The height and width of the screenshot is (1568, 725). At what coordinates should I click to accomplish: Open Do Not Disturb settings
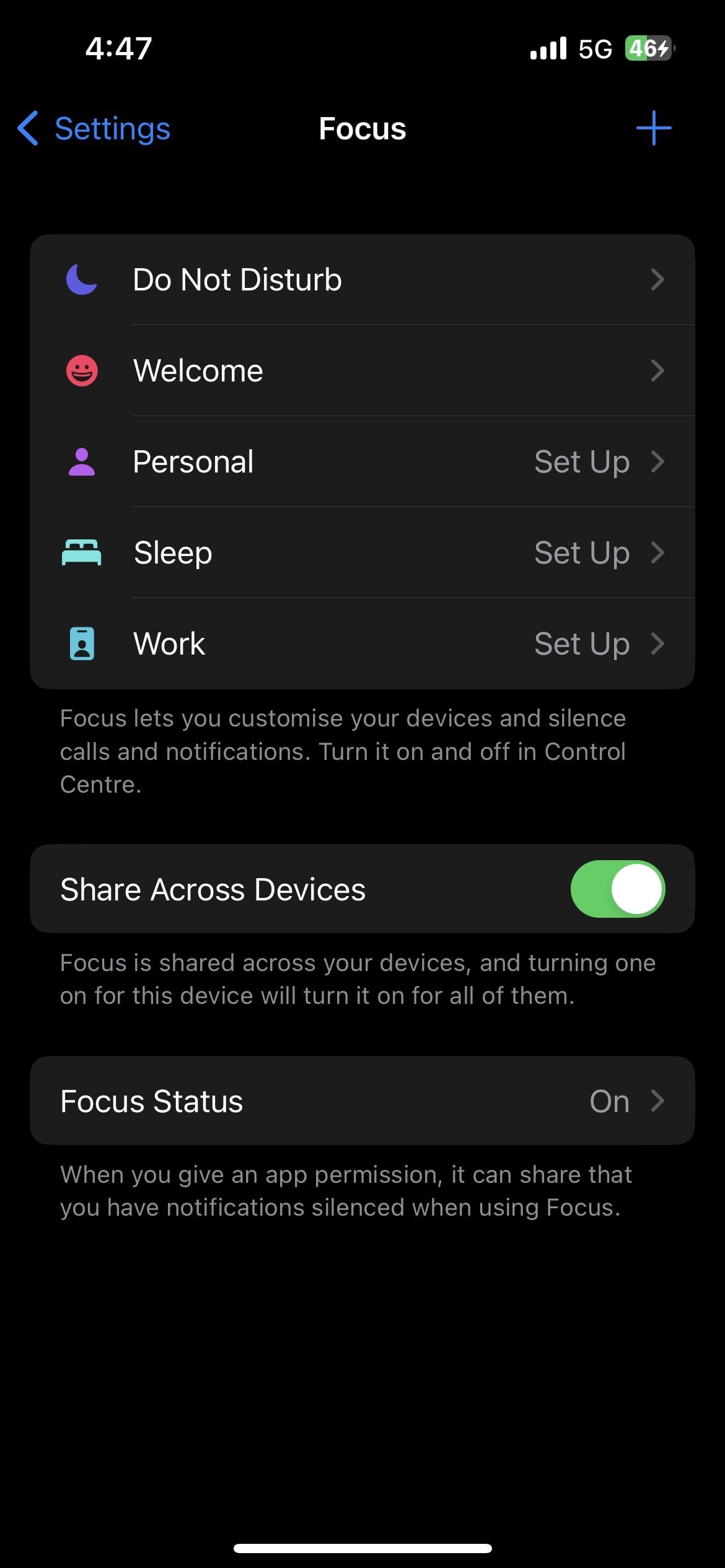tap(362, 280)
